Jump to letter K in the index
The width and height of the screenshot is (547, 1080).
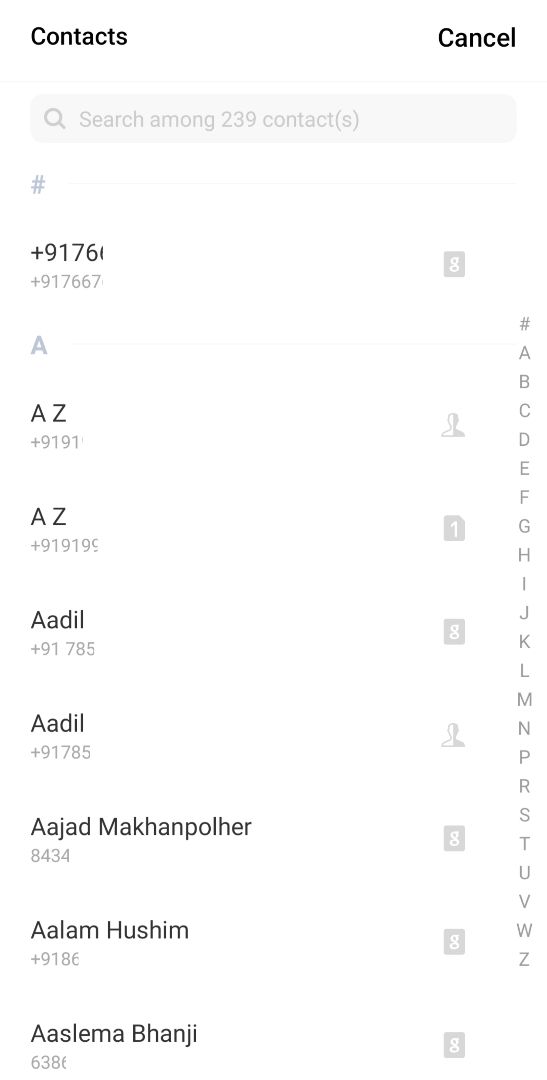(x=524, y=642)
